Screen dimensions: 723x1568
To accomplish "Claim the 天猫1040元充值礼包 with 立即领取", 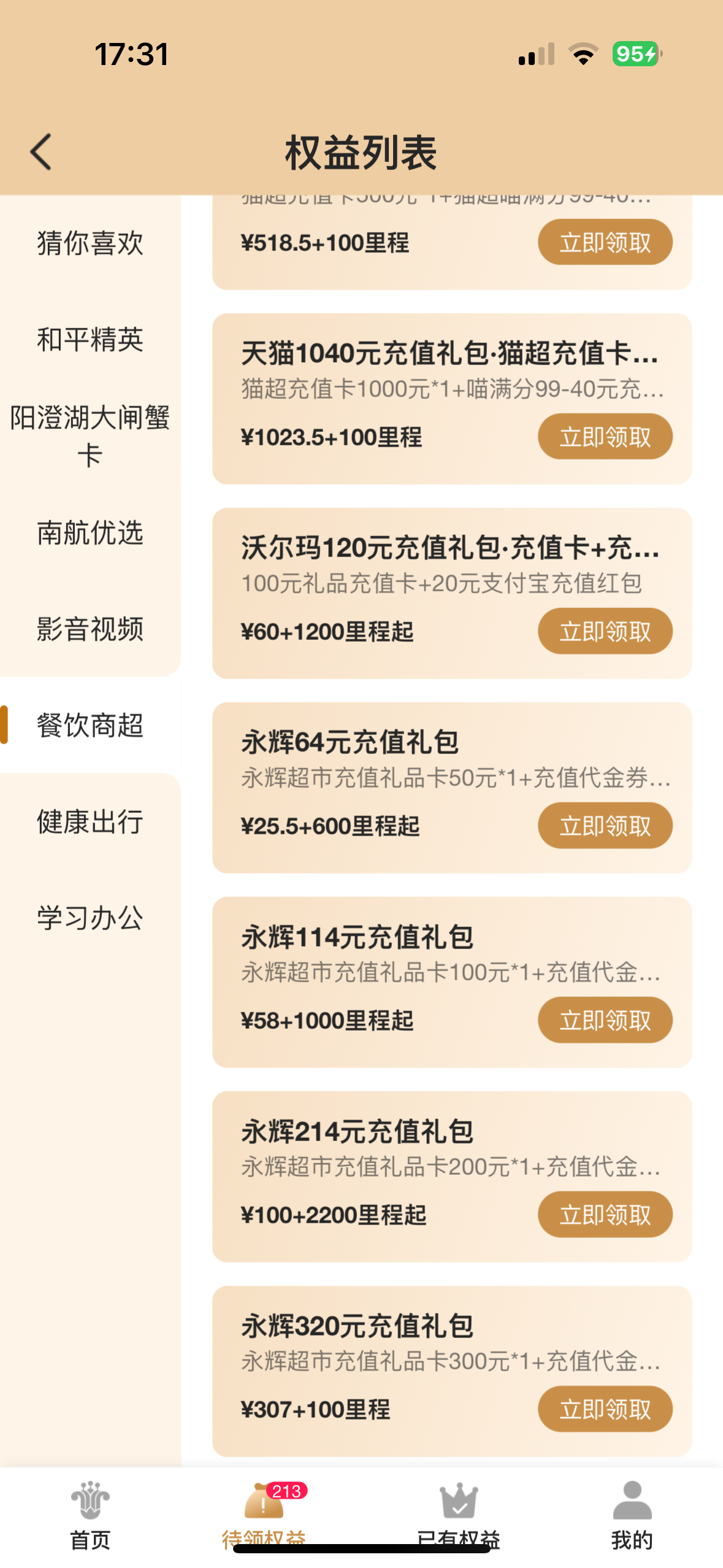I will tap(605, 437).
